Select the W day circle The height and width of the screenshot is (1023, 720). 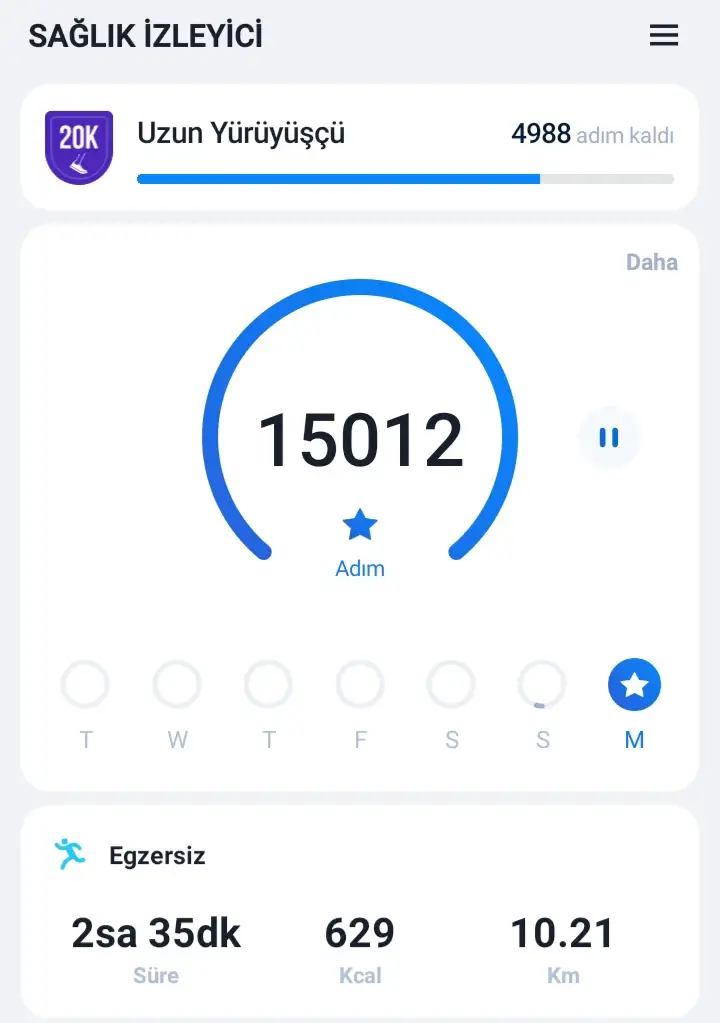[x=177, y=686]
